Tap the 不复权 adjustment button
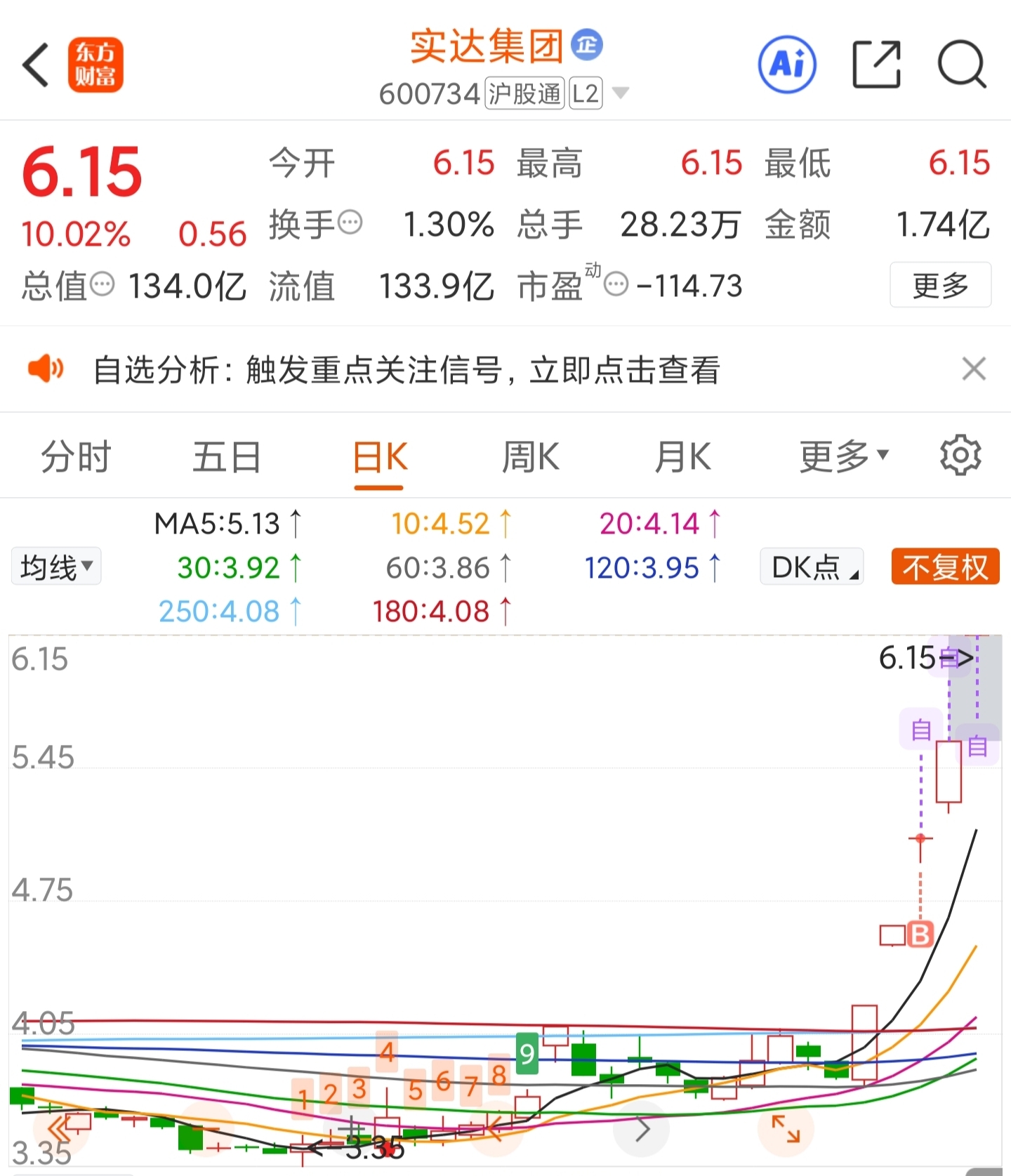This screenshot has width=1011, height=1176. pyautogui.click(x=945, y=567)
